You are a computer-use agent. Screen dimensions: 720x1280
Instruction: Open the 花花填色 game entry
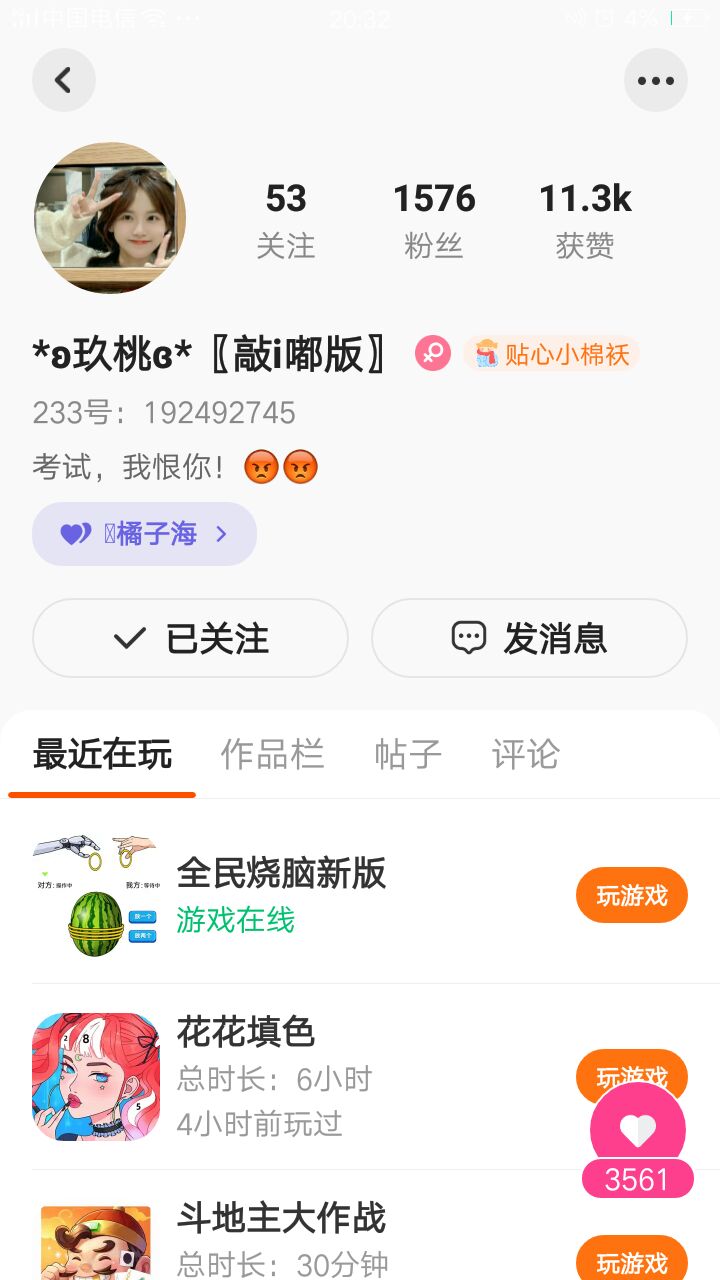[x=246, y=1032]
